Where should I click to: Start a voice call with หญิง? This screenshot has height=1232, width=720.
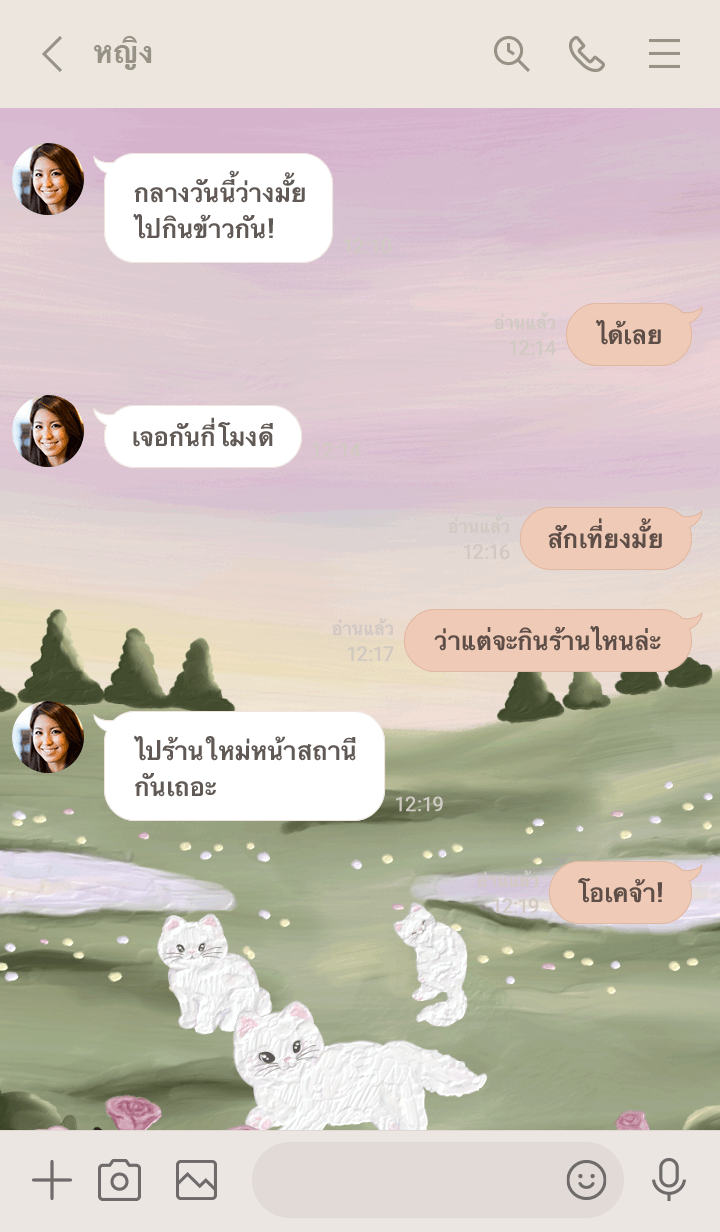(586, 54)
